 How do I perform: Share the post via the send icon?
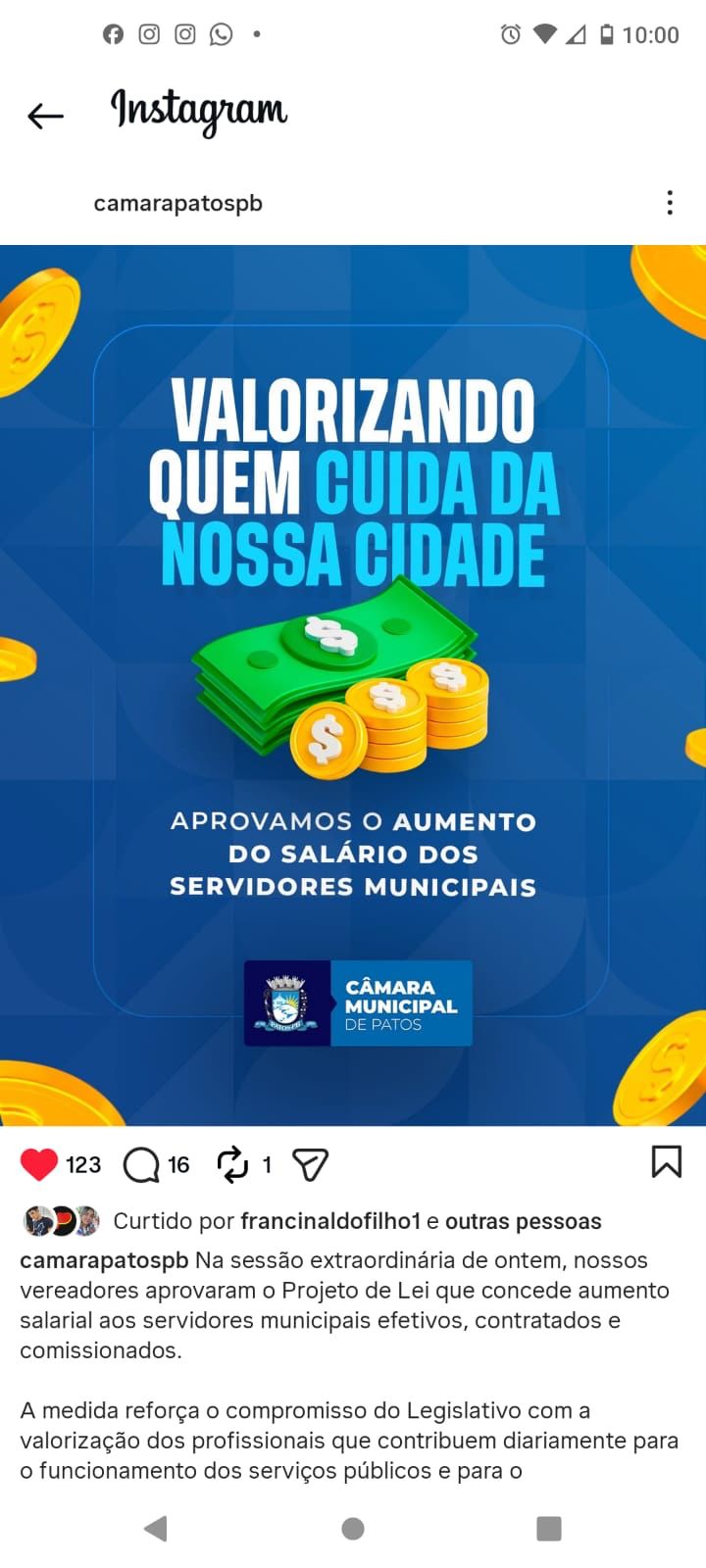pyautogui.click(x=310, y=1164)
